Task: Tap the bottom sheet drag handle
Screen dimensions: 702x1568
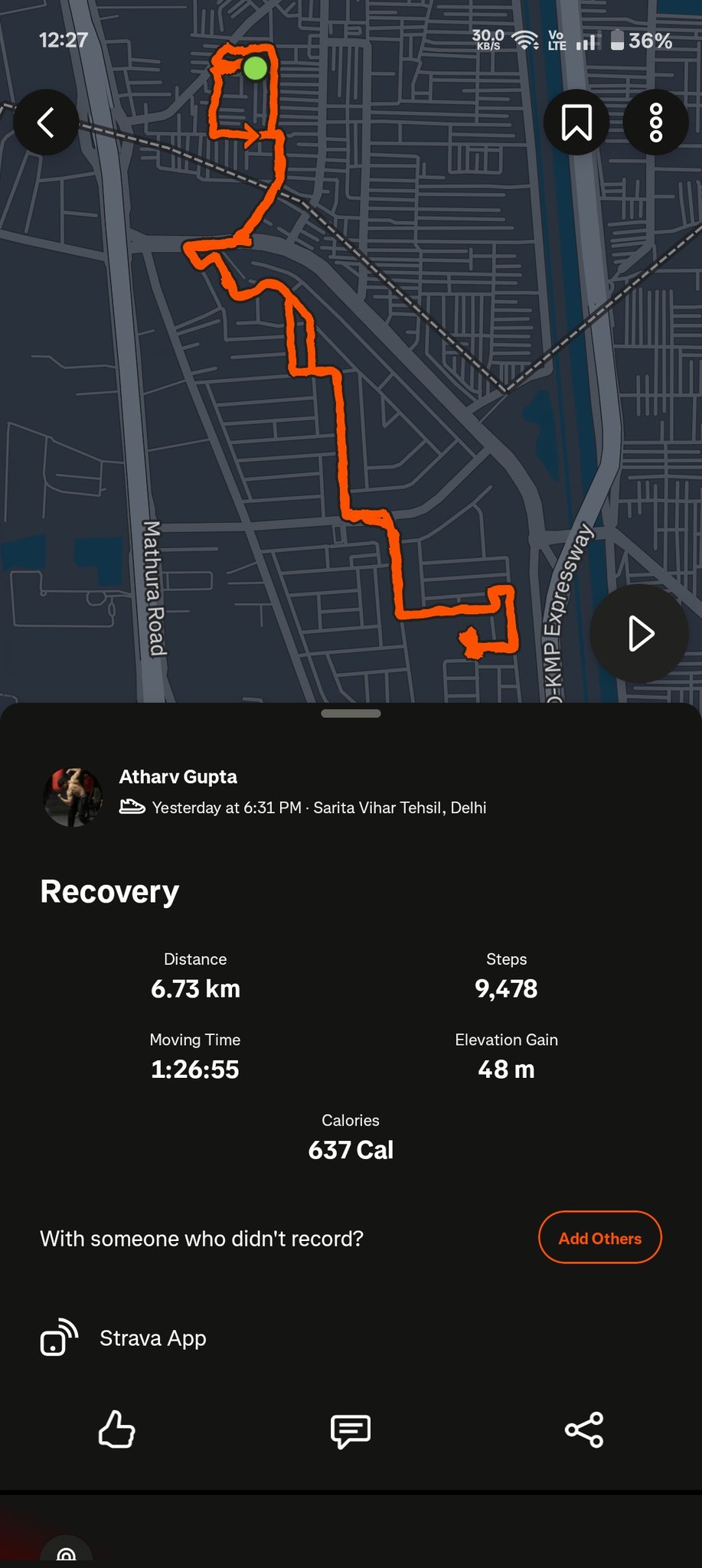Action: [x=351, y=714]
